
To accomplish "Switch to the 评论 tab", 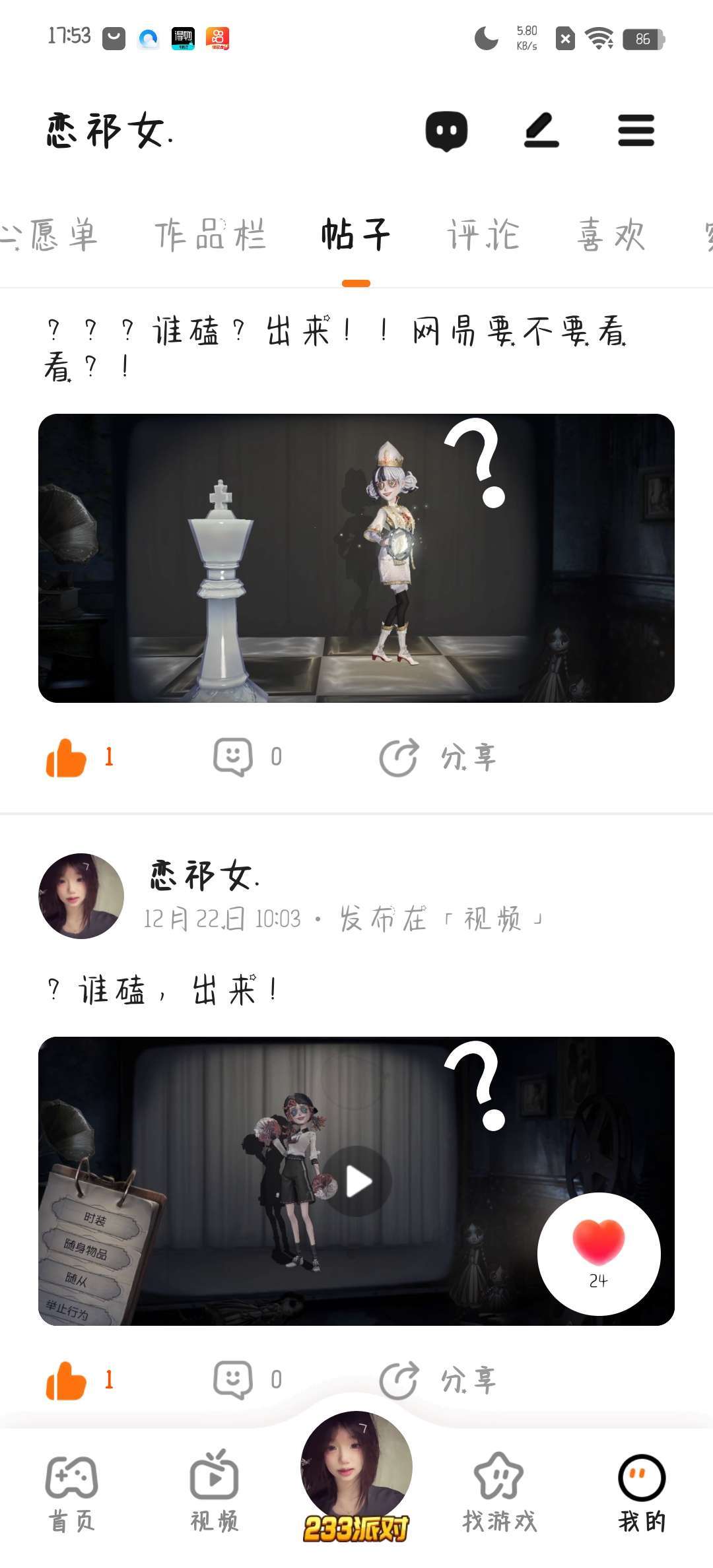I will (x=483, y=235).
